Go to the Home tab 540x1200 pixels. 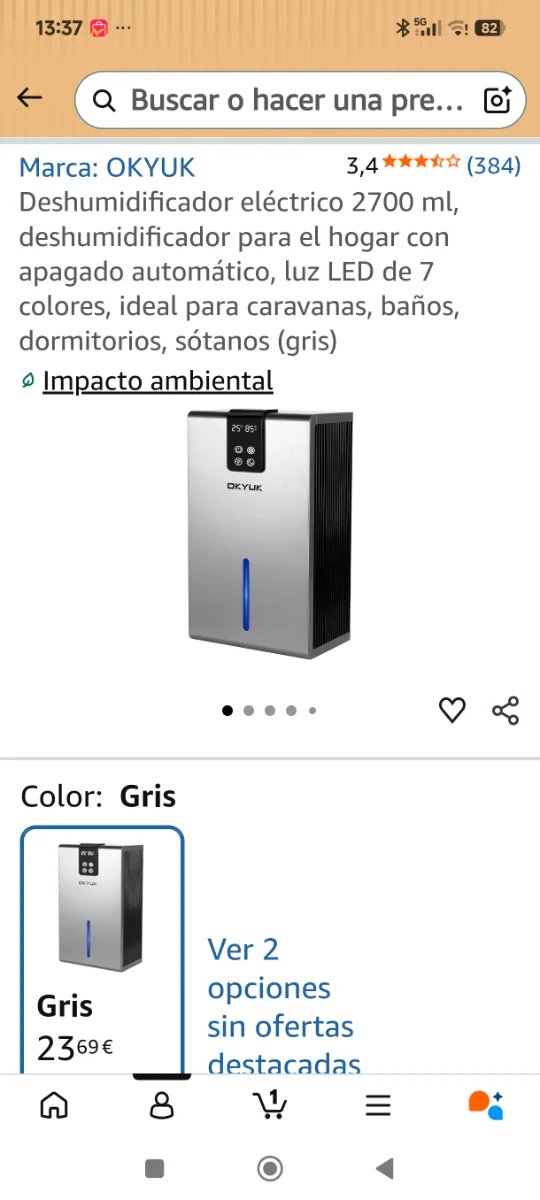54,1105
